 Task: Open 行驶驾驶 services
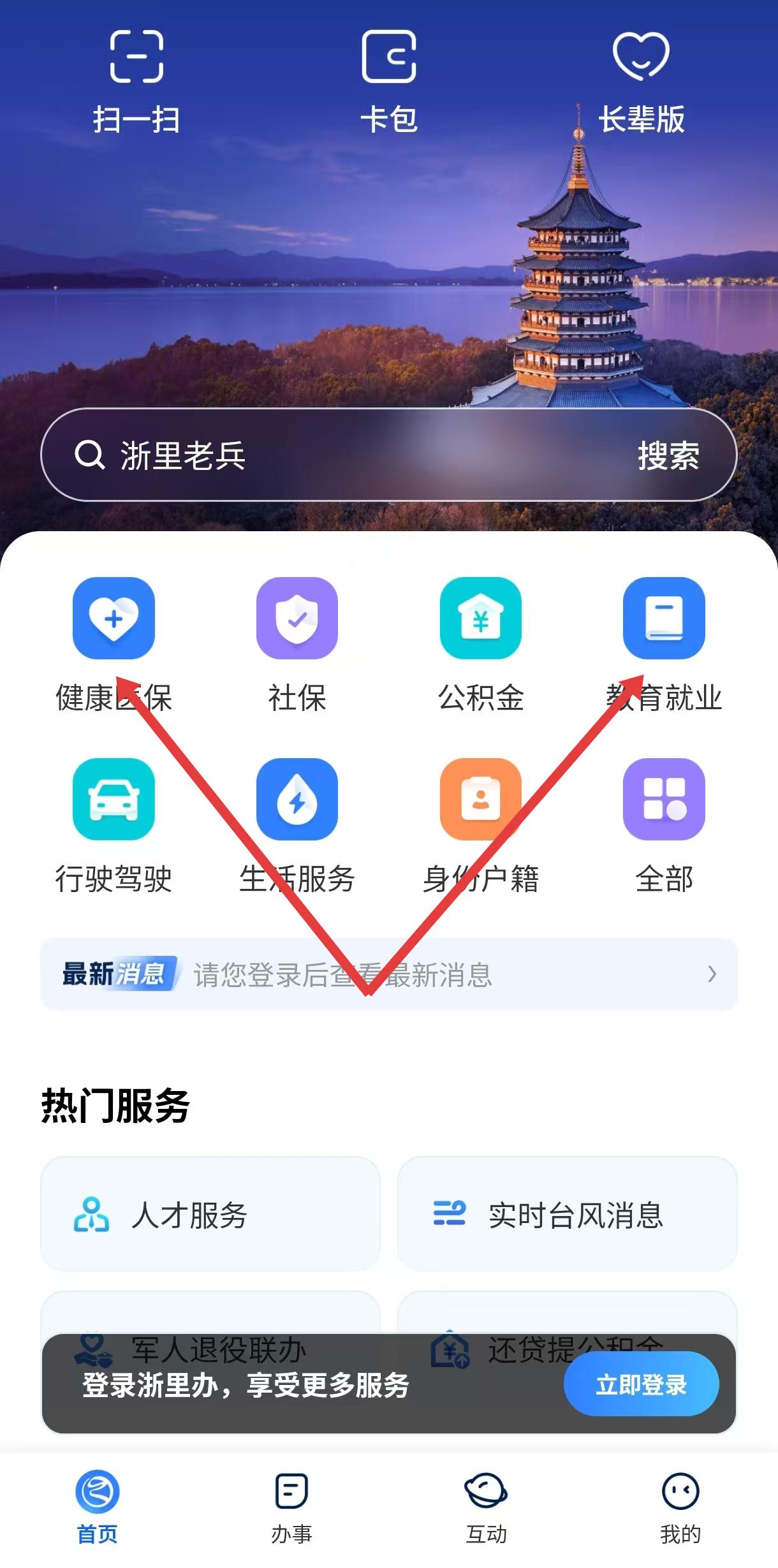click(114, 824)
